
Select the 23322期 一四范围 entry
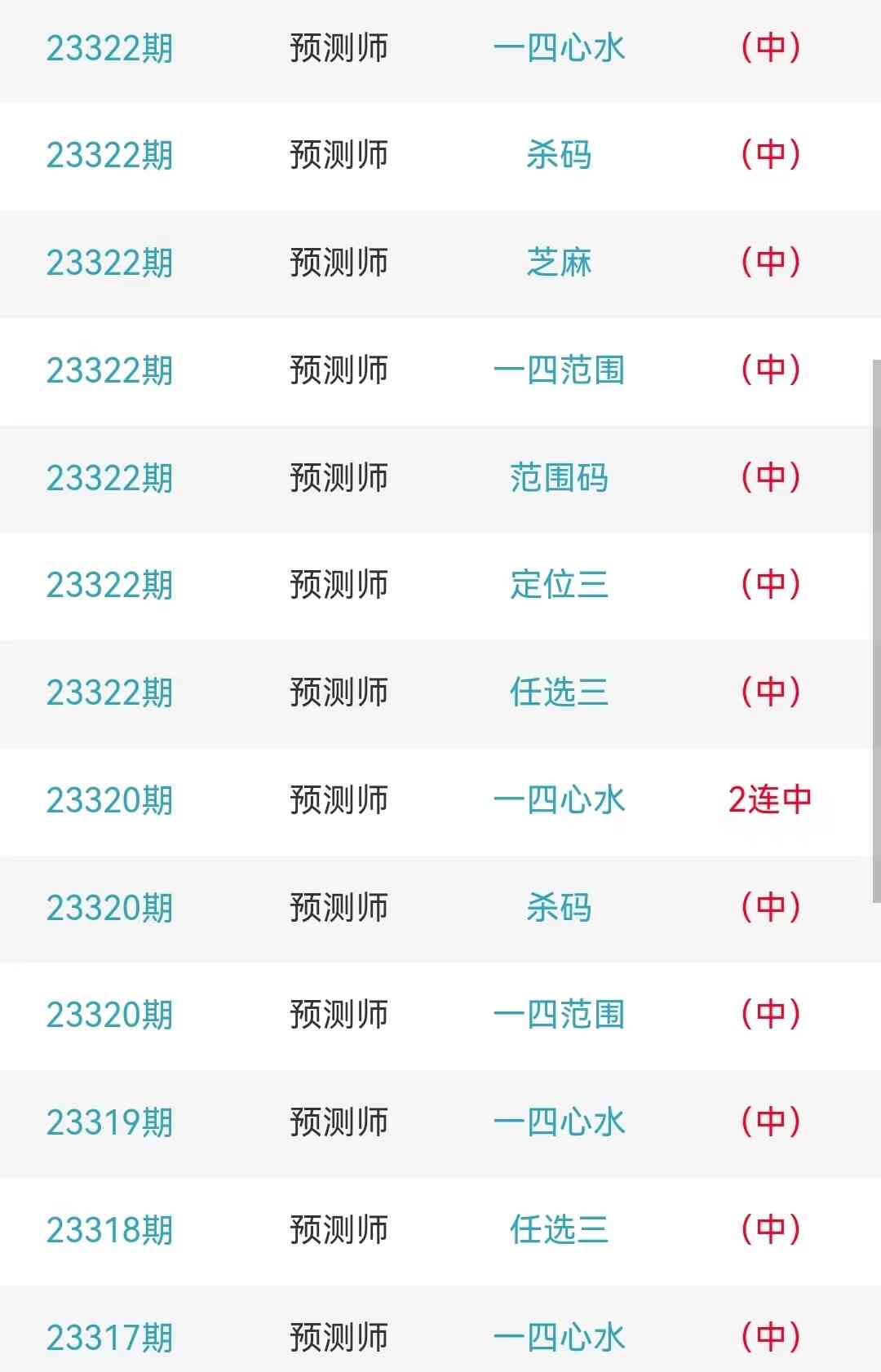pyautogui.click(x=559, y=370)
